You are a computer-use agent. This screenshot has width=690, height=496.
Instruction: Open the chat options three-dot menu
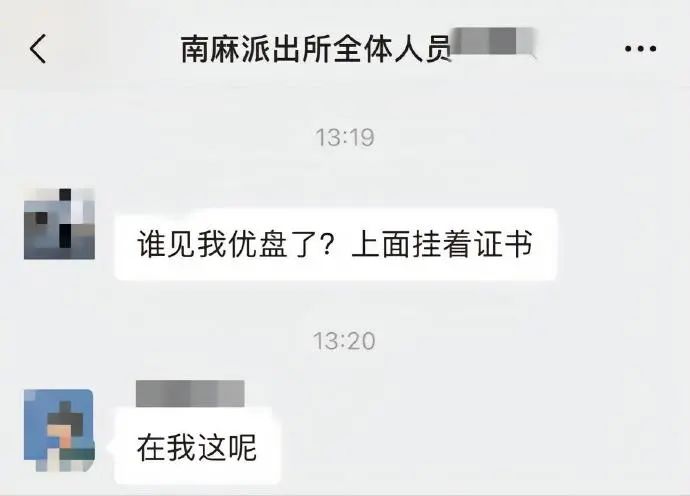[x=640, y=48]
